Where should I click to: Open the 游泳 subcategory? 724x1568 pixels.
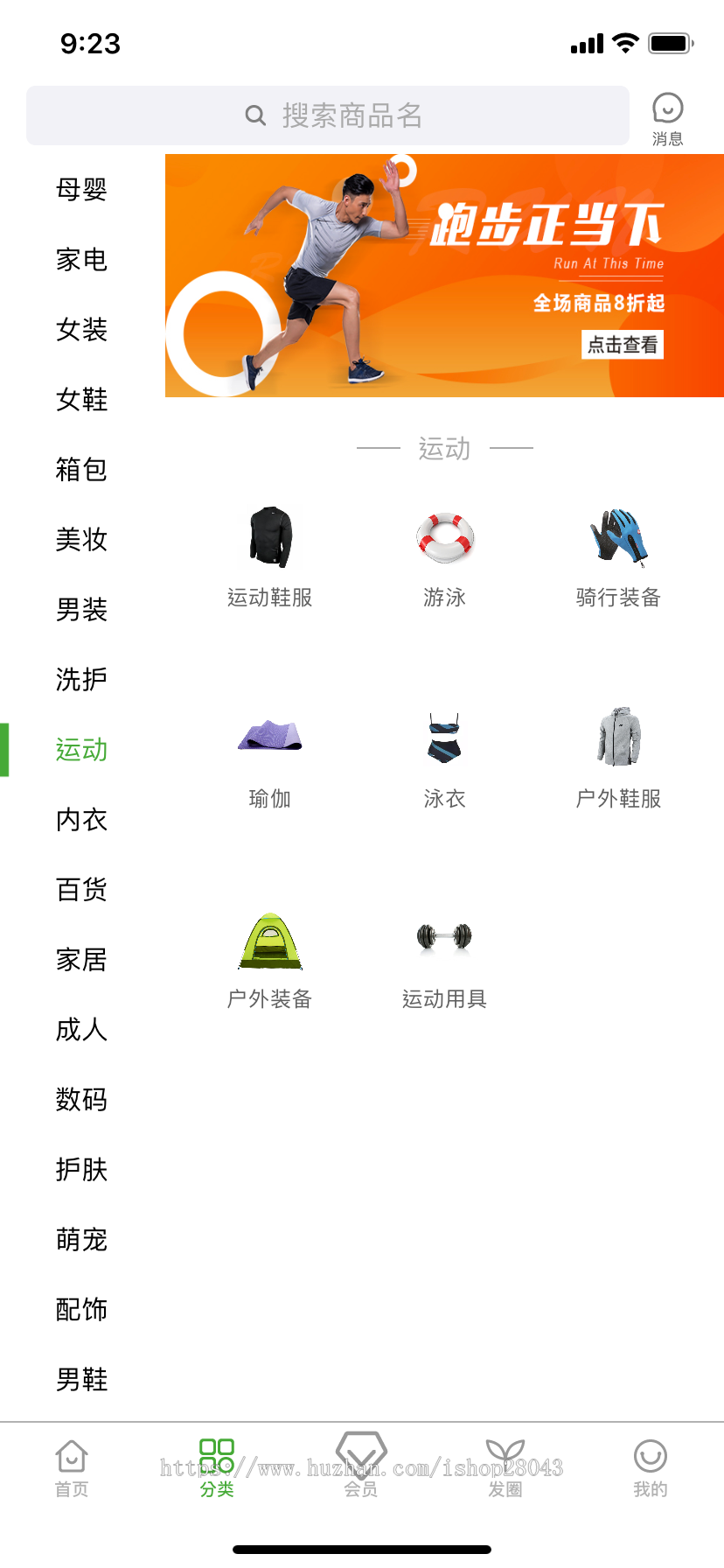click(444, 557)
